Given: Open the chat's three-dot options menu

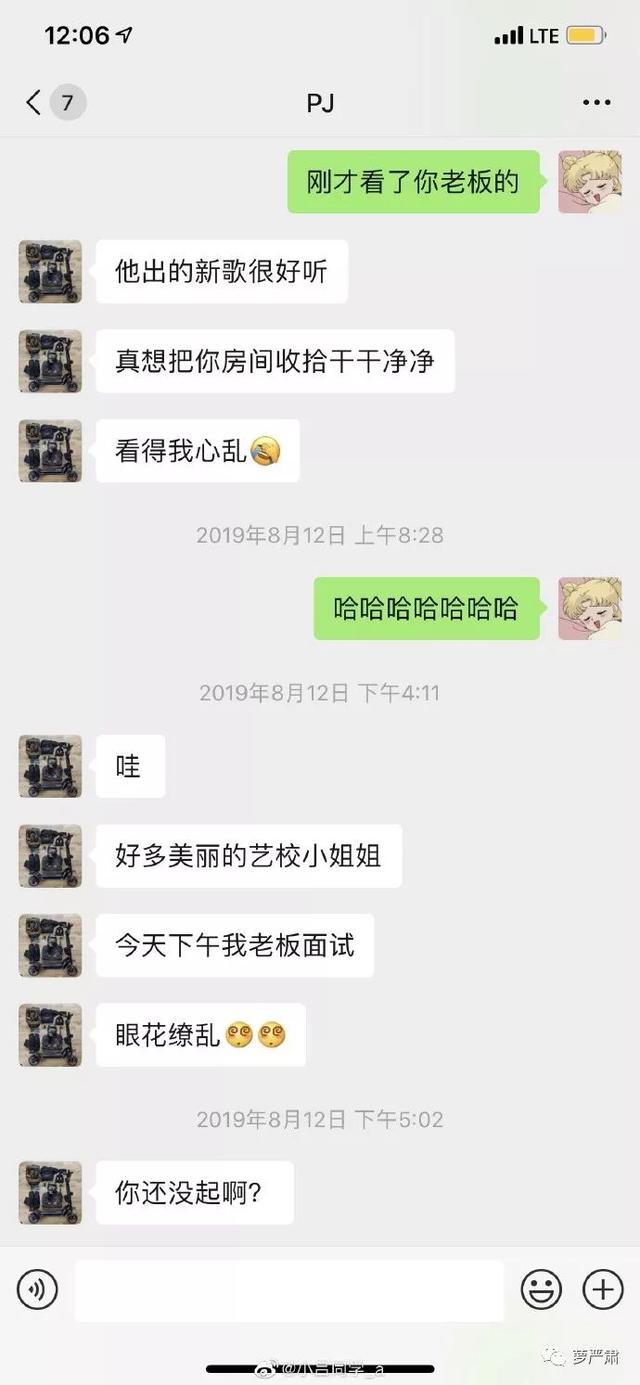Looking at the screenshot, I should [596, 102].
